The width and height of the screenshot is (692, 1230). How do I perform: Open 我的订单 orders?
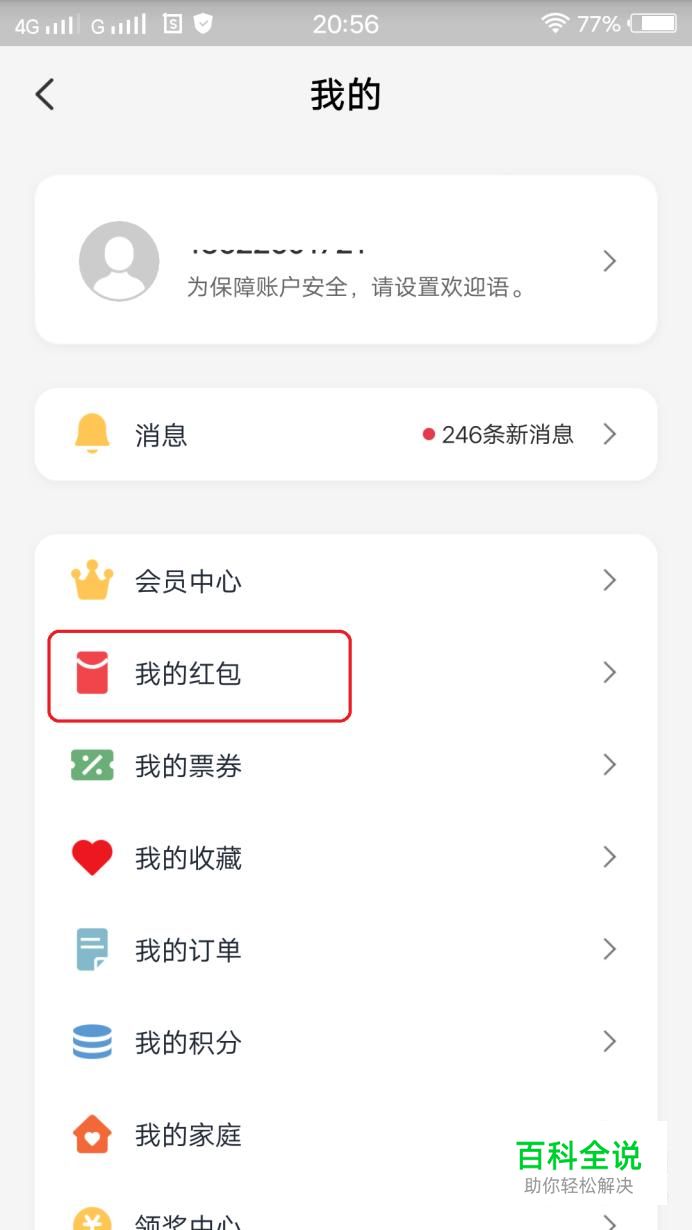pyautogui.click(x=346, y=950)
